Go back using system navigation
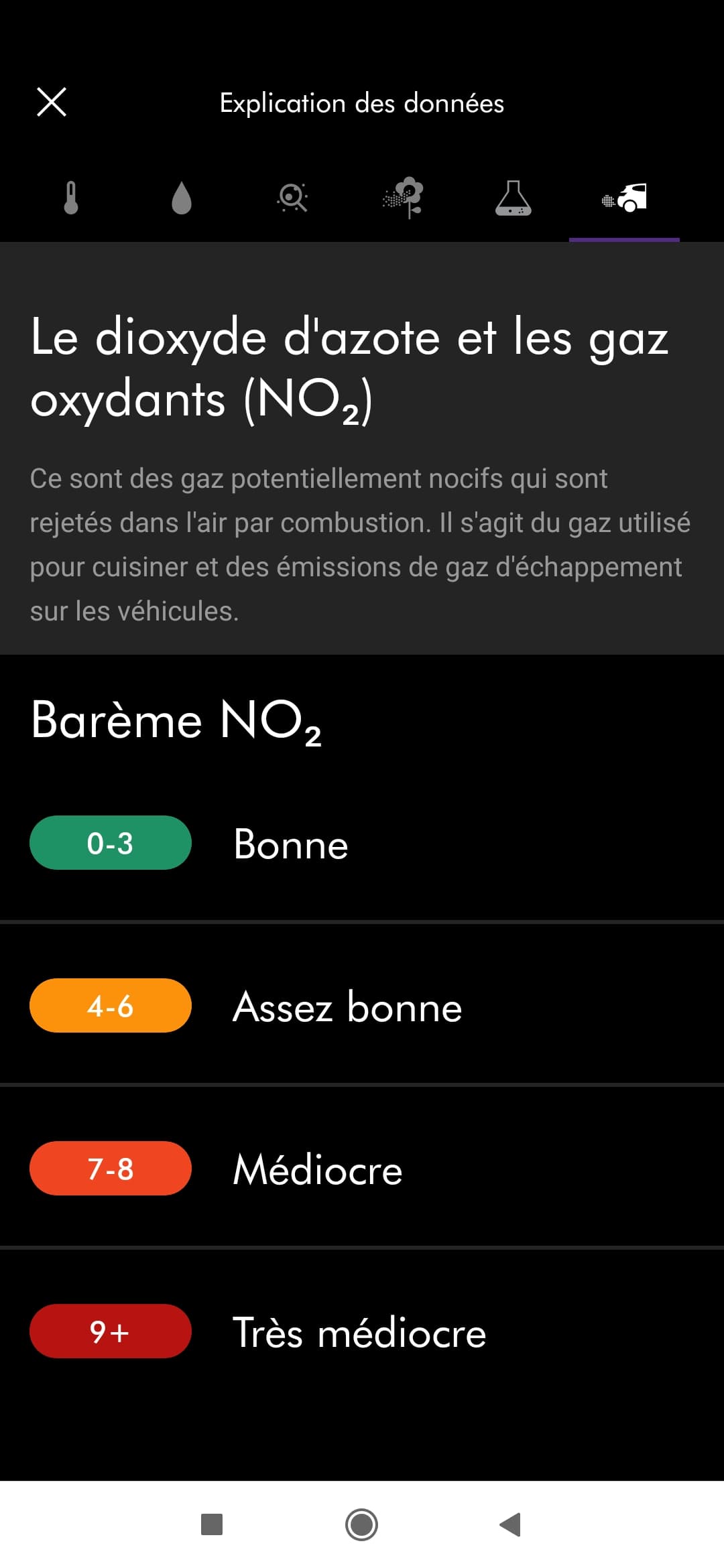 [511, 1524]
